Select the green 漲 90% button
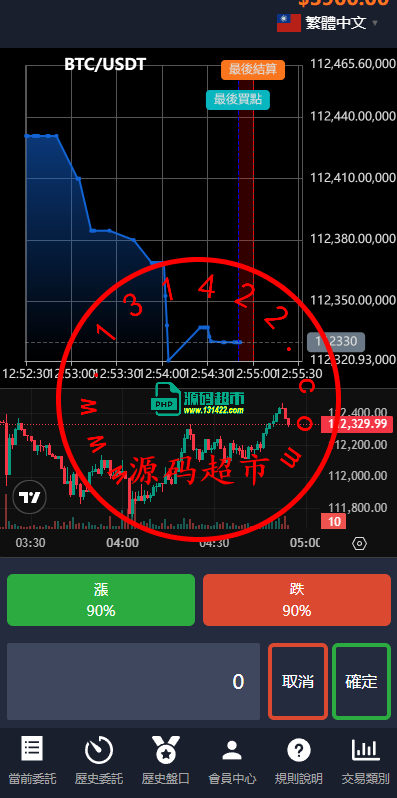 click(x=101, y=600)
